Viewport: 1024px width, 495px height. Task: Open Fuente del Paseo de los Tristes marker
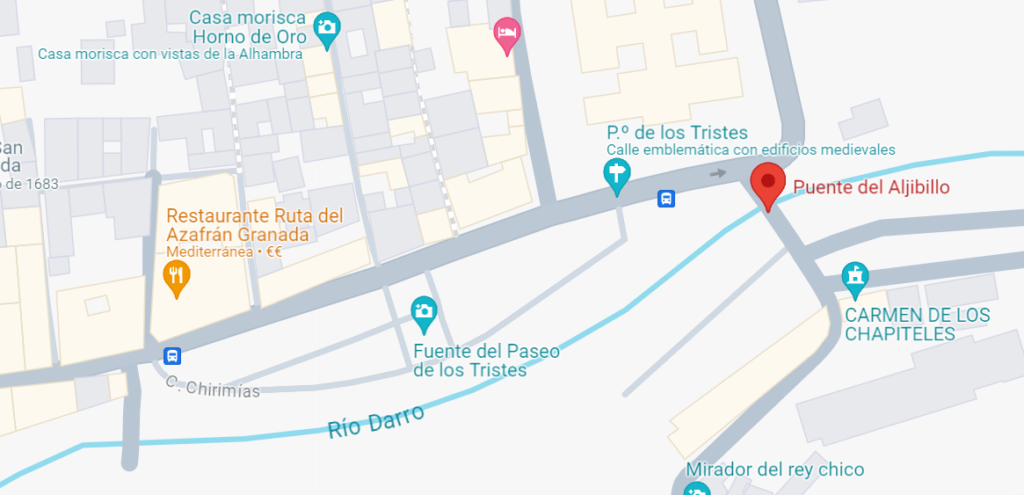(x=424, y=312)
